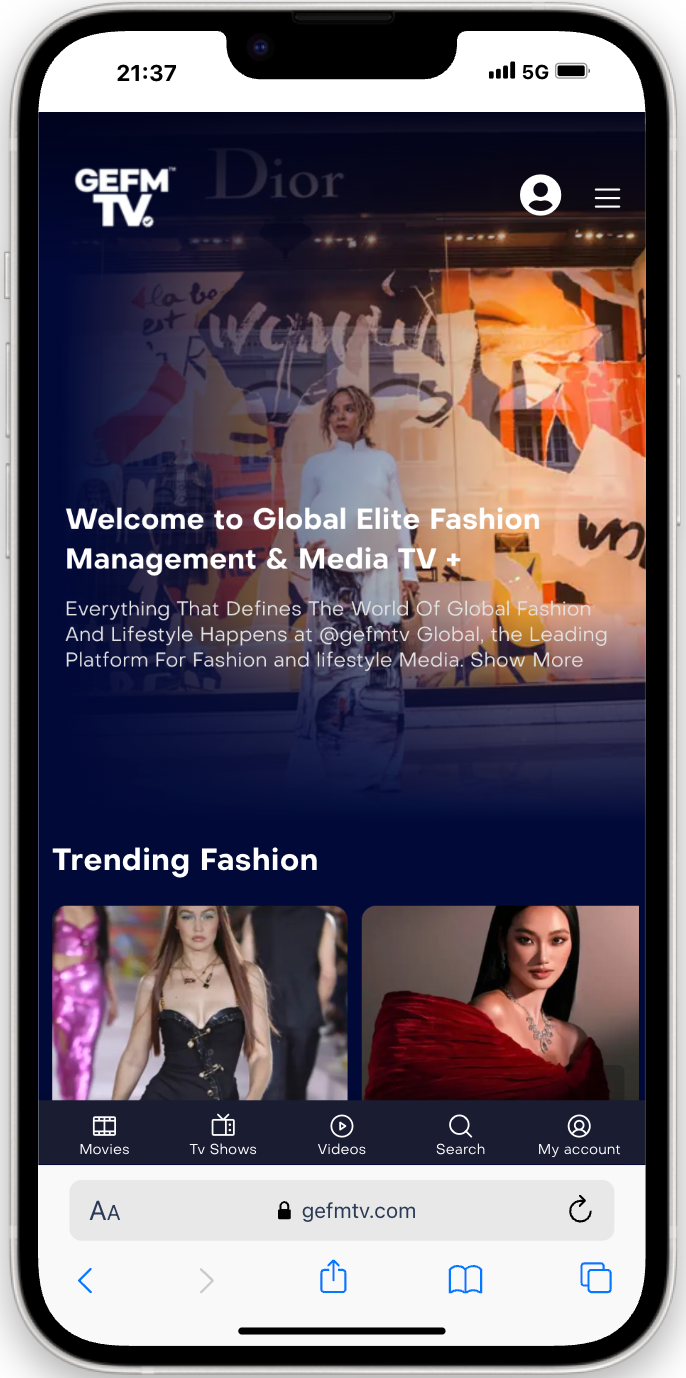Open the trending card with red gown
Screen dimensions: 686x1378
tap(500, 1002)
